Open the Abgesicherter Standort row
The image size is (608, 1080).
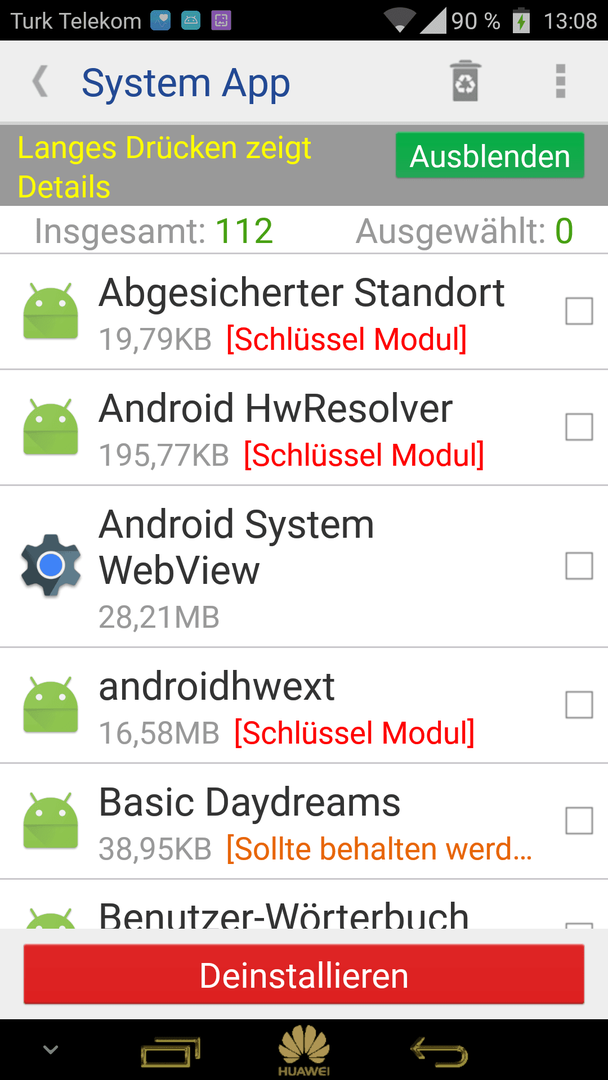coord(304,311)
